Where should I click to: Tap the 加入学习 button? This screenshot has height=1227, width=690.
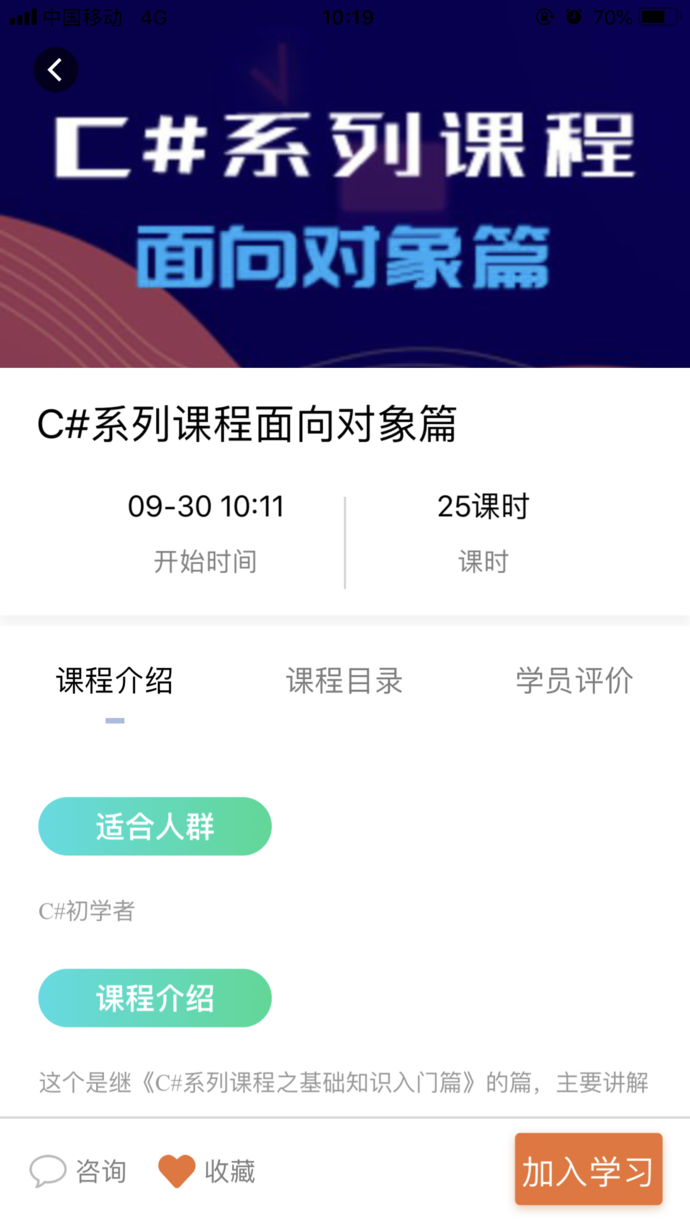pos(588,1170)
